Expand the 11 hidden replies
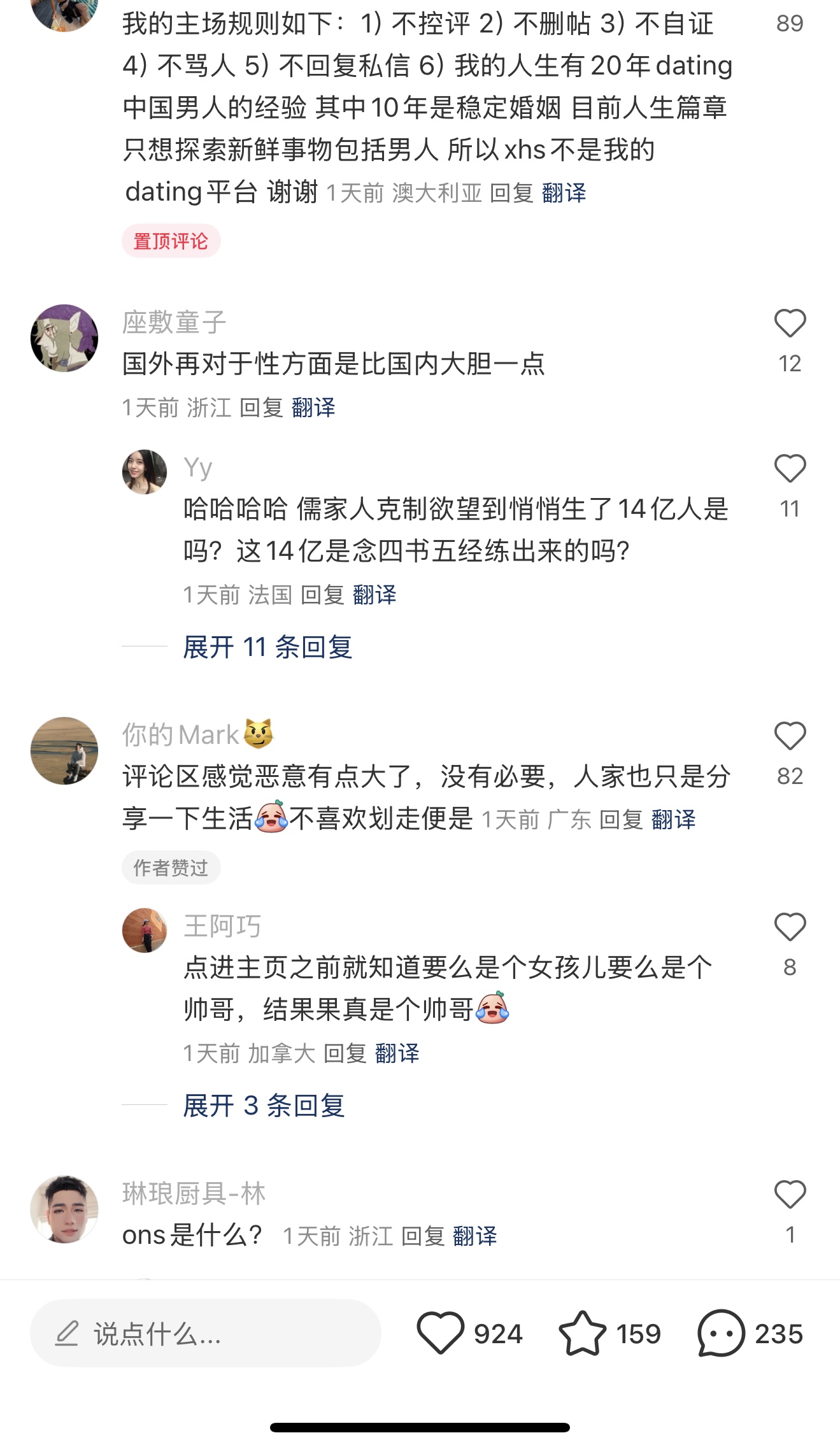This screenshot has height=1447, width=840. point(267,647)
